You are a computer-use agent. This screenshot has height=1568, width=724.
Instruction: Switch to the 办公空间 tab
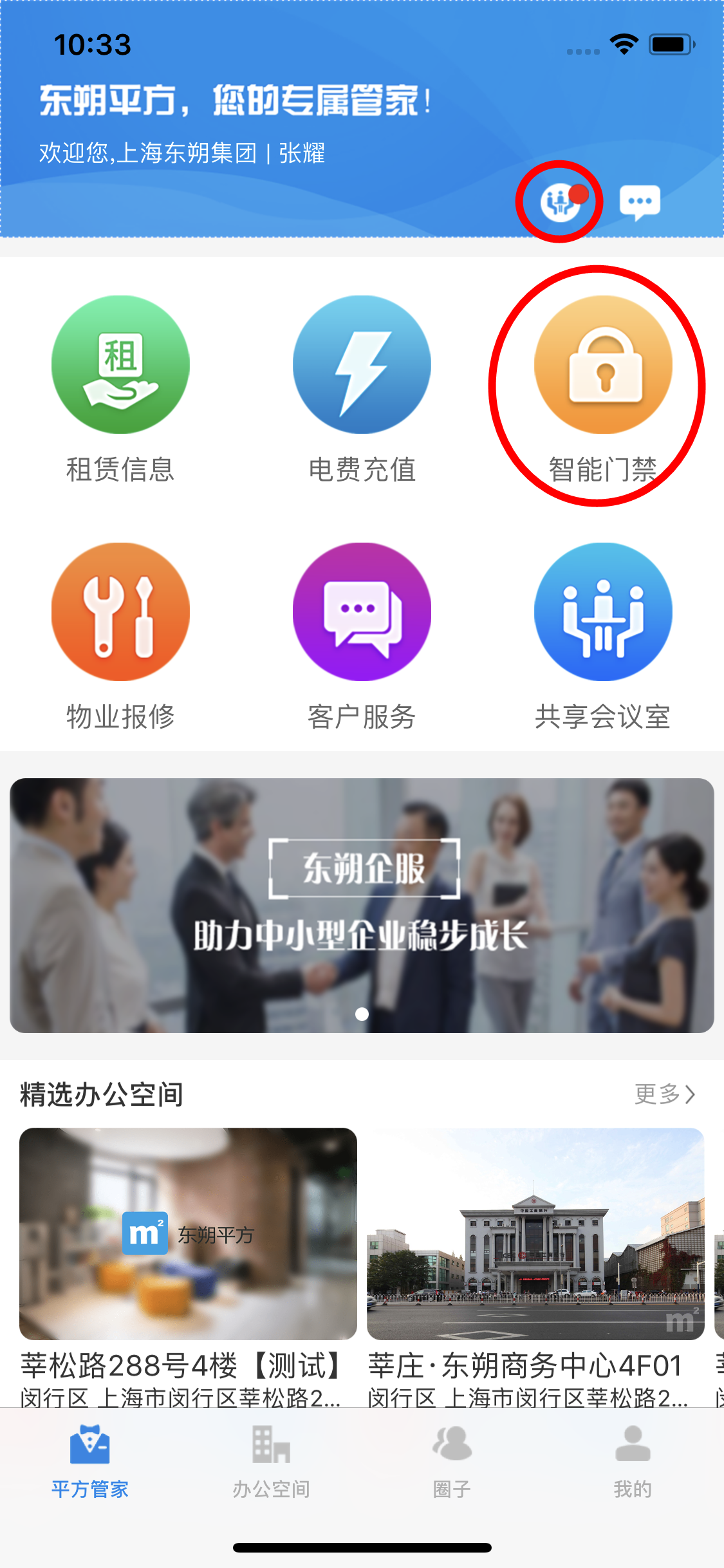pyautogui.click(x=271, y=1461)
